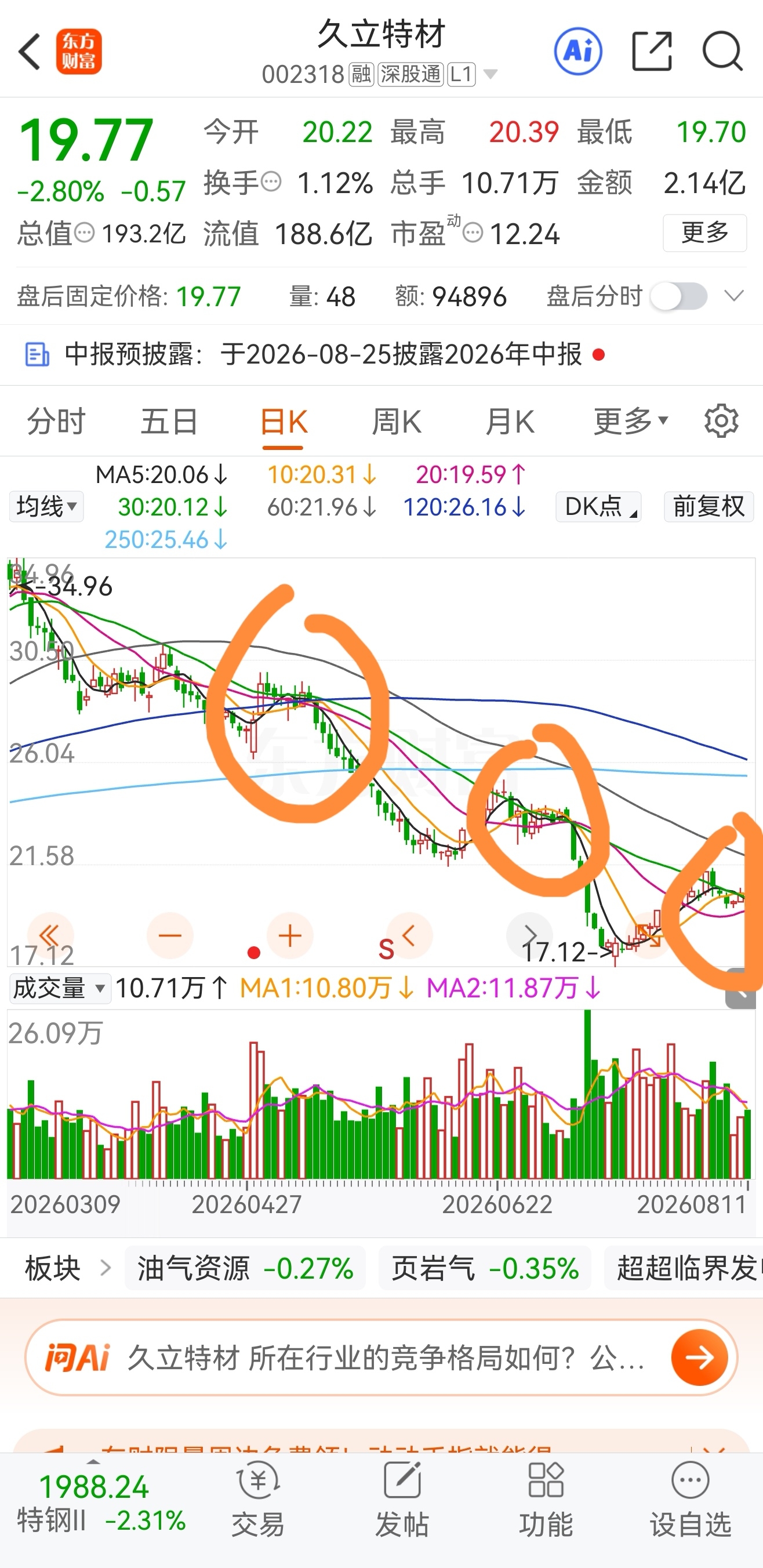Select the 周K chart tab
763x1568 pixels.
point(396,421)
